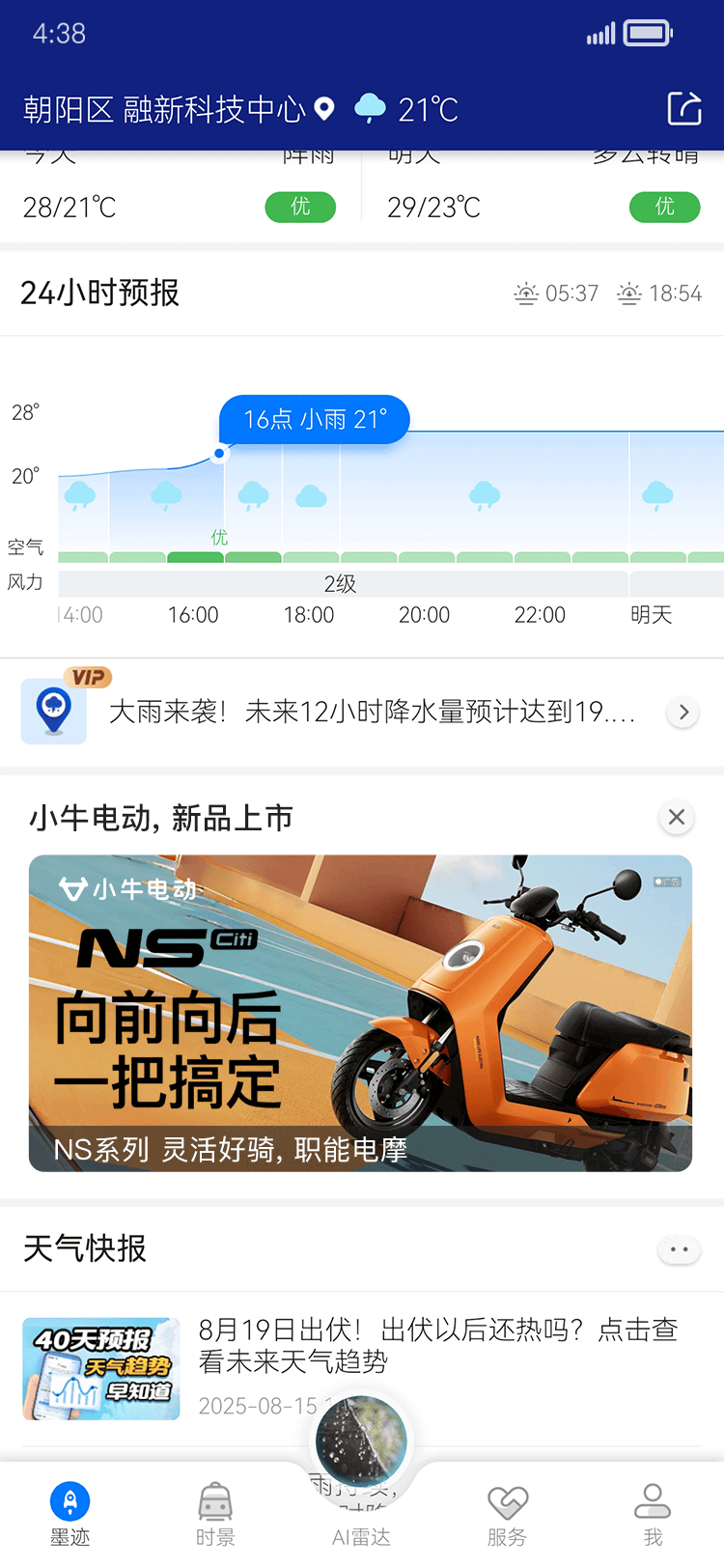The image size is (724, 1568).
Task: Open the VIP 大雨来袭 rainfall alert
Action: click(x=362, y=713)
